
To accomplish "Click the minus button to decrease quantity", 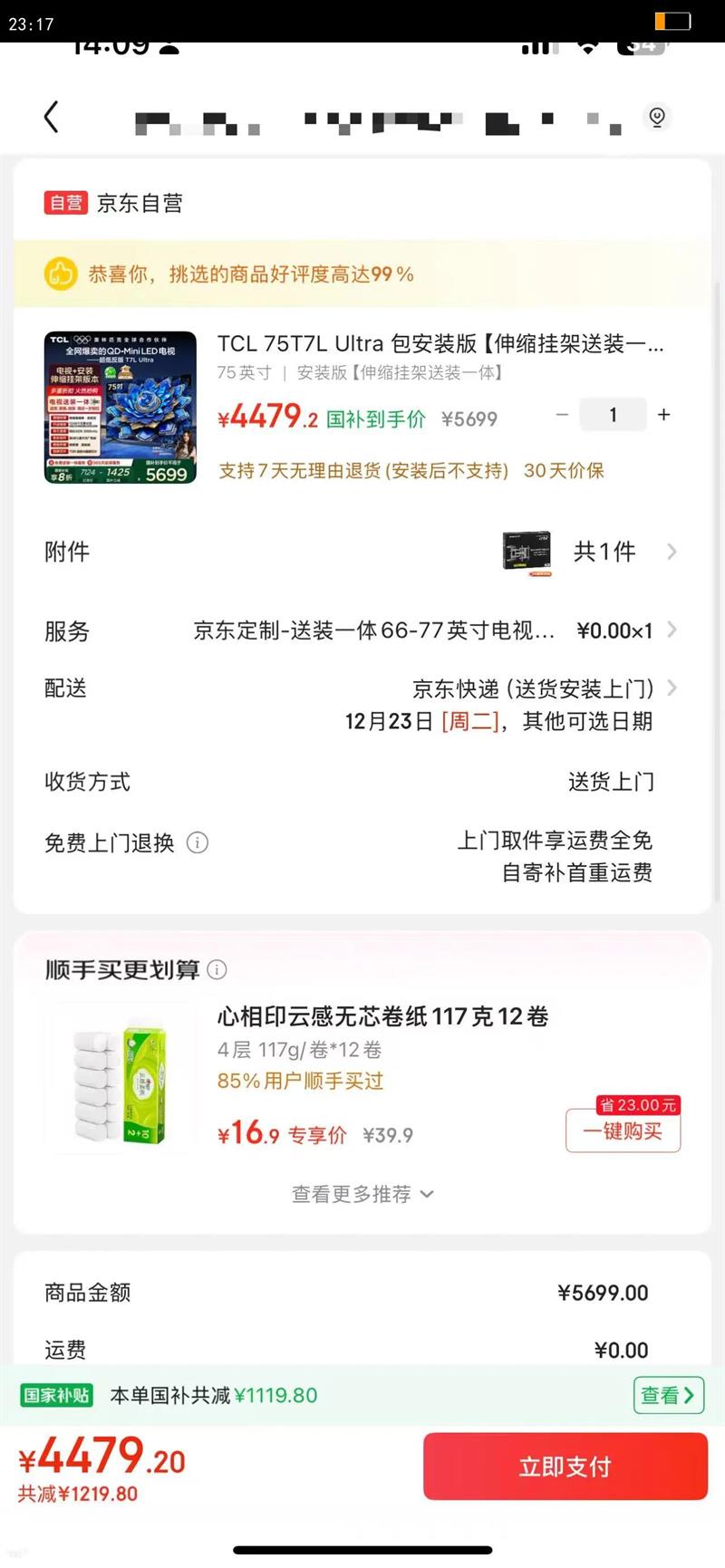I will click(x=562, y=414).
